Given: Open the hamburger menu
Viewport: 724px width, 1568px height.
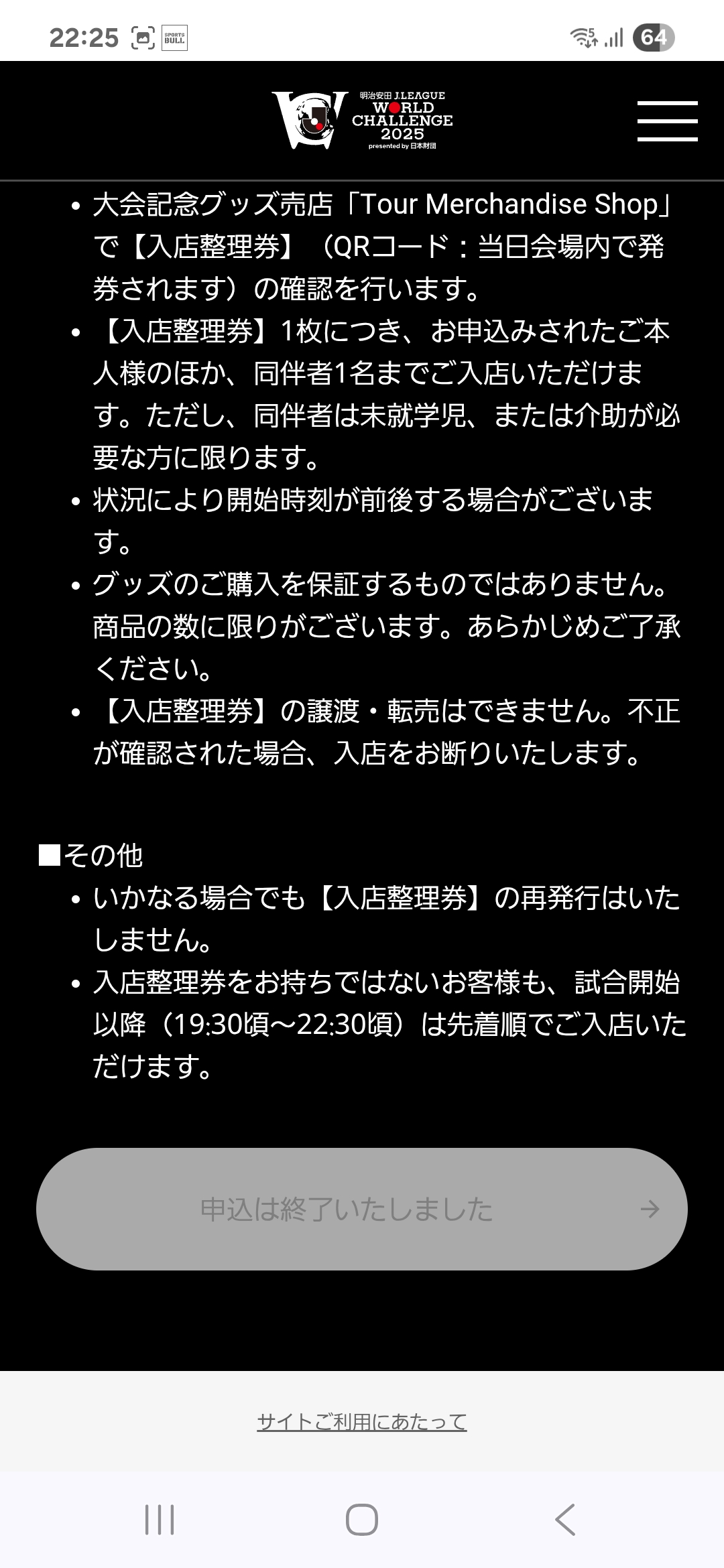Looking at the screenshot, I should point(667,121).
